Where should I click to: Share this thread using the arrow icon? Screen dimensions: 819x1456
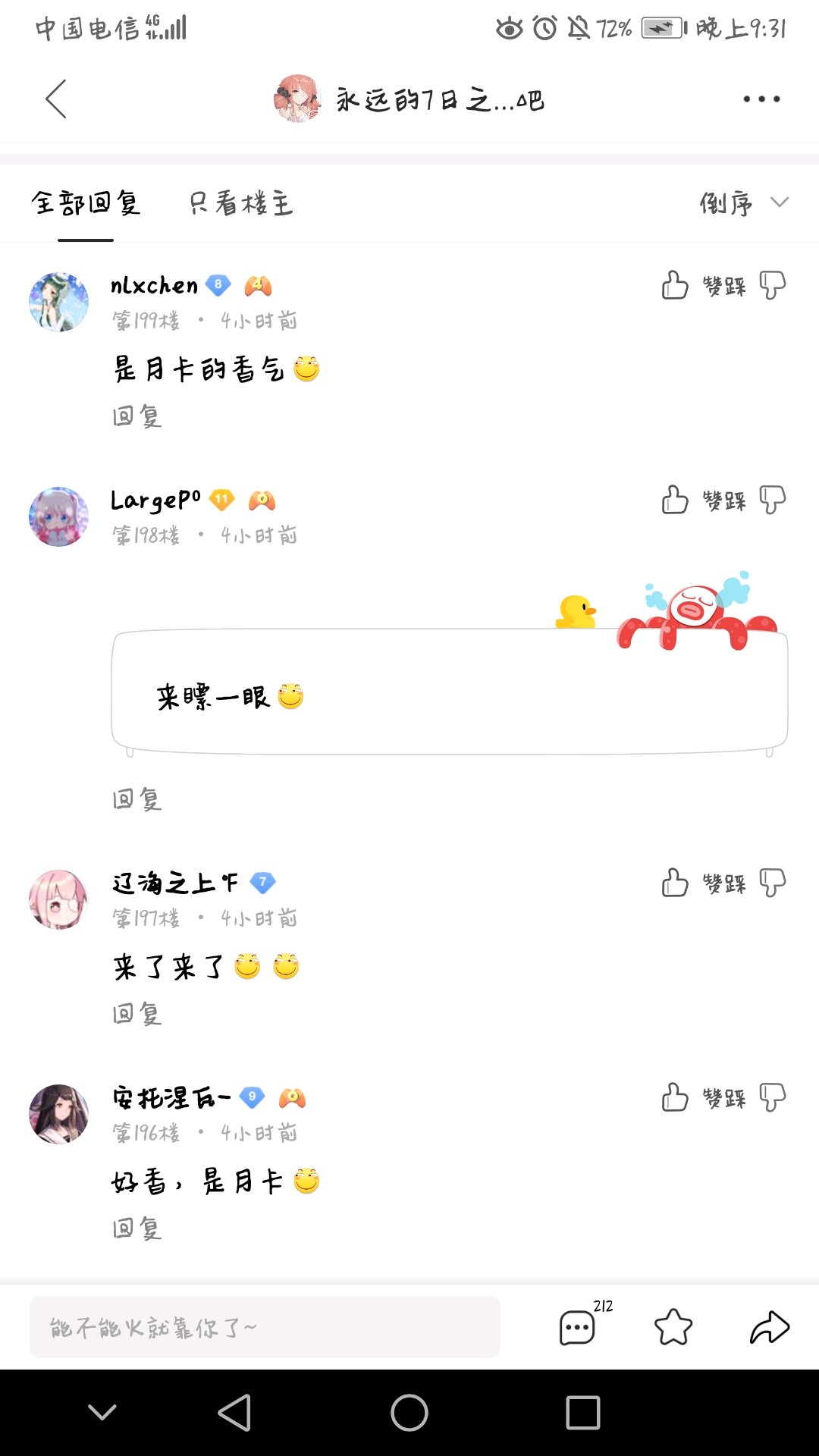pyautogui.click(x=770, y=1327)
